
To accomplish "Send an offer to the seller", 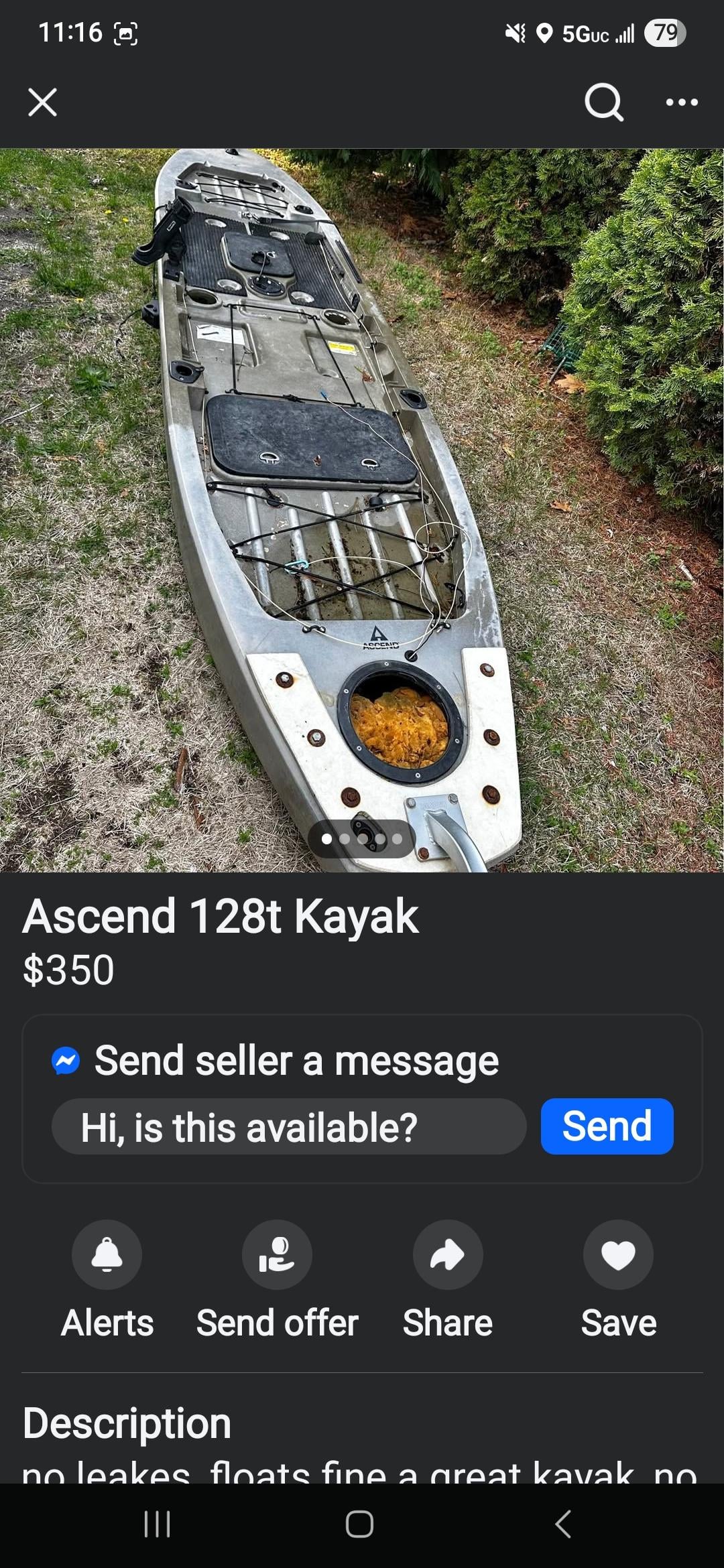I will pos(277,1254).
